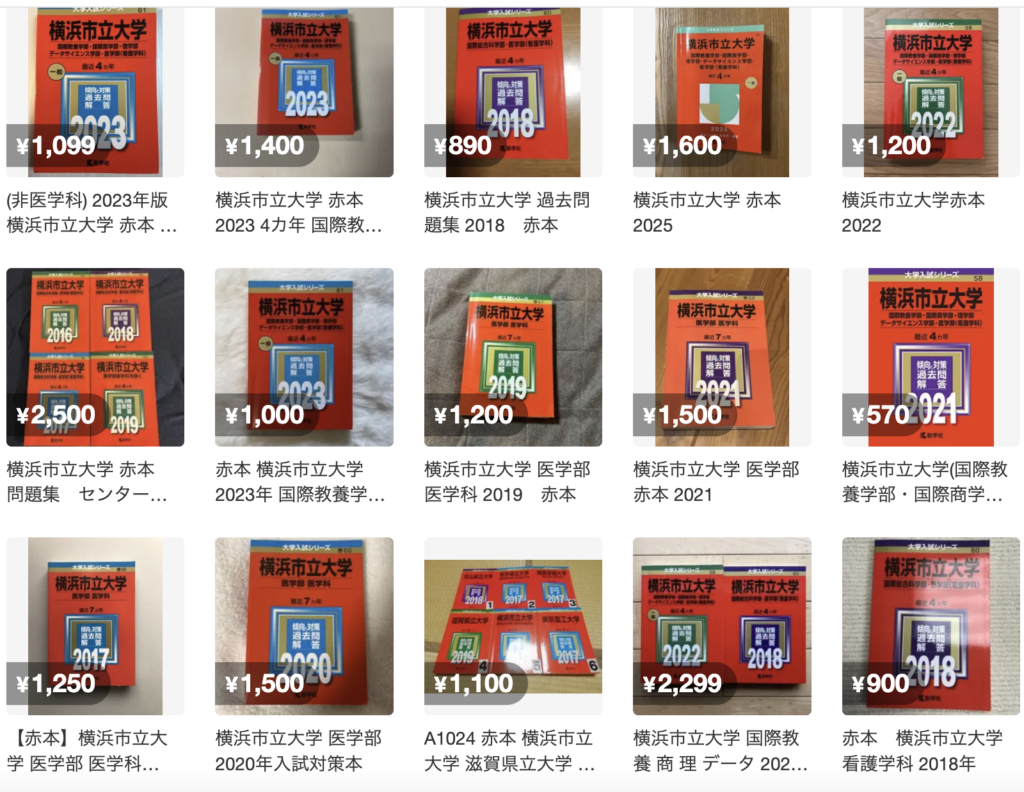Open the ¥1,600 赤本 2025 listing
This screenshot has width=1024, height=792.
(x=722, y=92)
